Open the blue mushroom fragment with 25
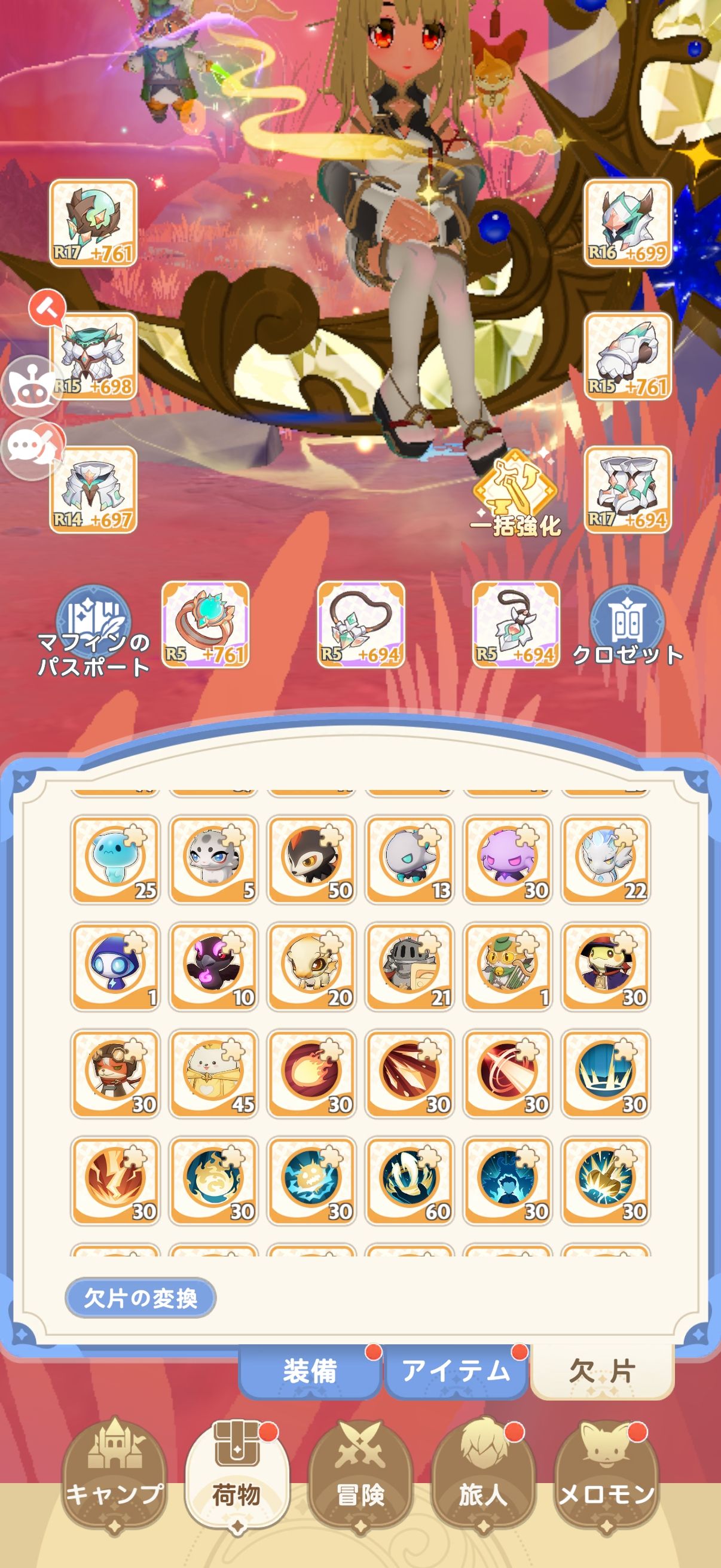The width and height of the screenshot is (721, 1568). [115, 859]
